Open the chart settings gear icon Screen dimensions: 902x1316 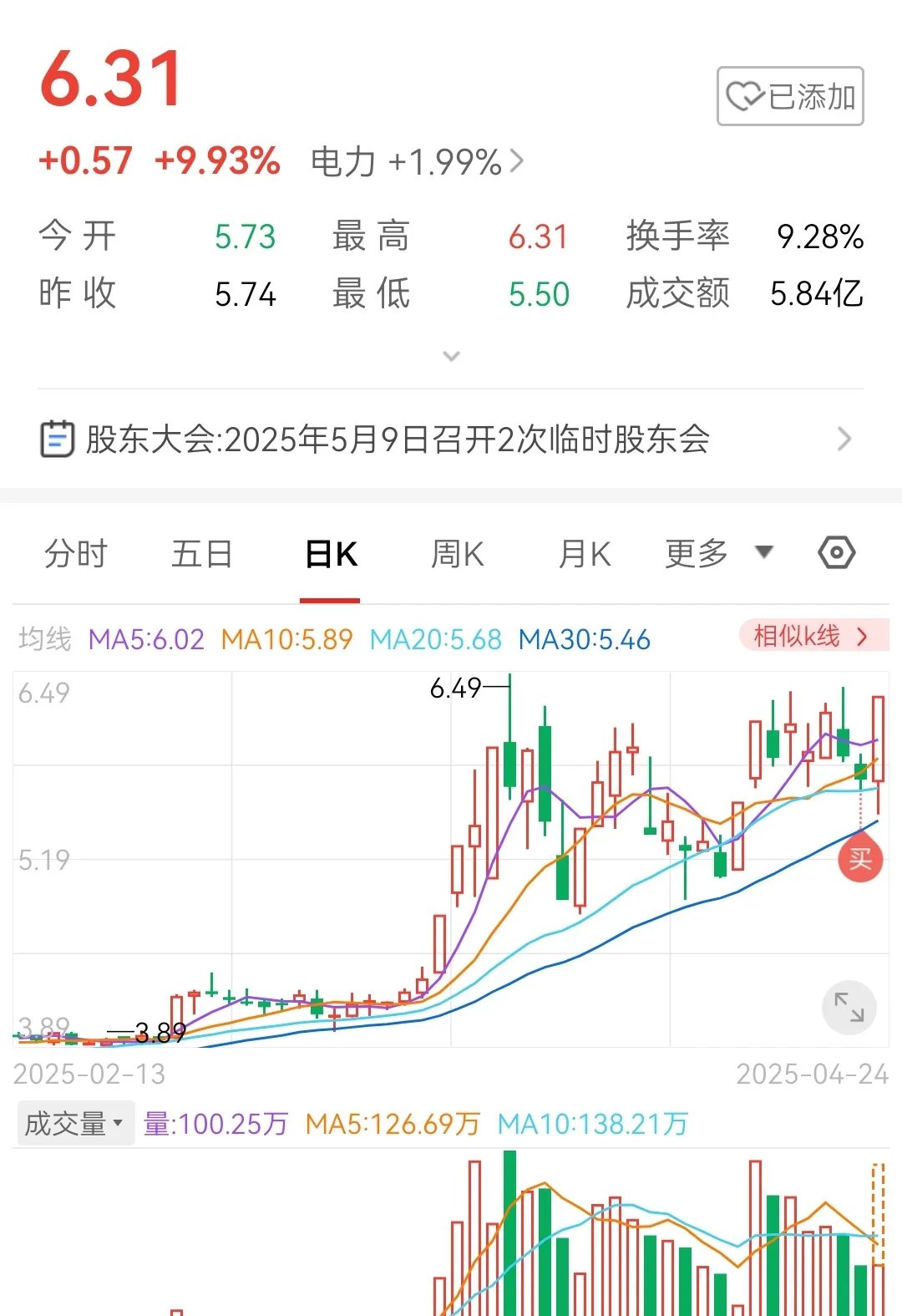(x=838, y=551)
